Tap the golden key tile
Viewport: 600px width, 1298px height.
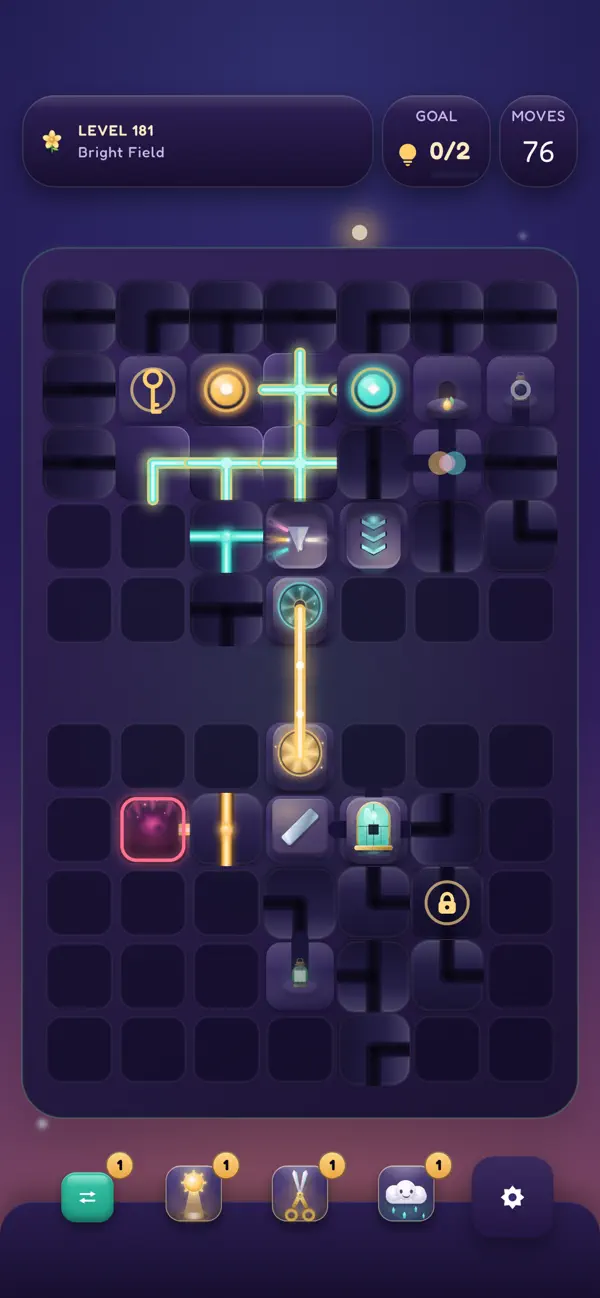pyautogui.click(x=153, y=390)
